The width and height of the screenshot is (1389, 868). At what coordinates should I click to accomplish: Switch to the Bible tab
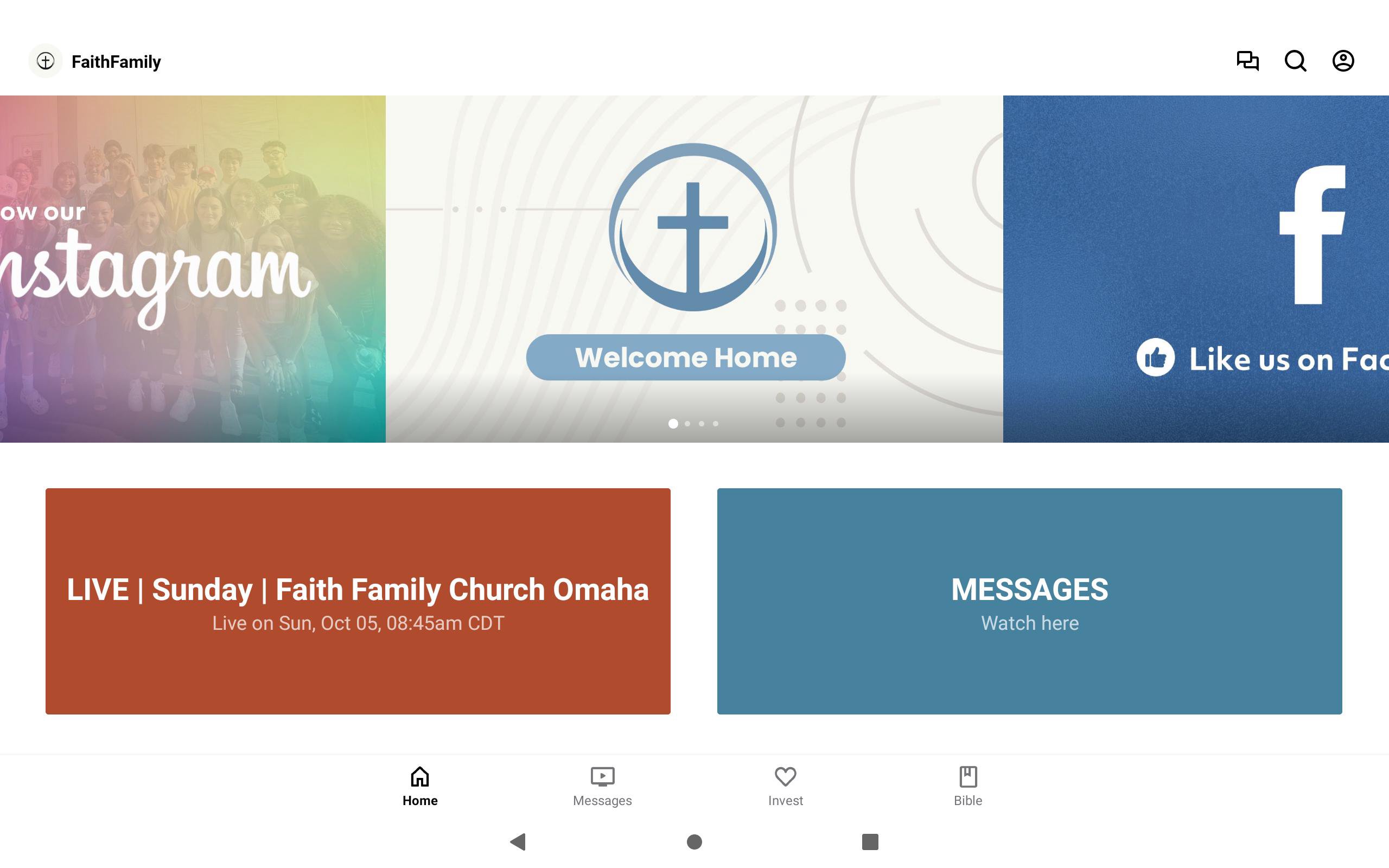968,786
